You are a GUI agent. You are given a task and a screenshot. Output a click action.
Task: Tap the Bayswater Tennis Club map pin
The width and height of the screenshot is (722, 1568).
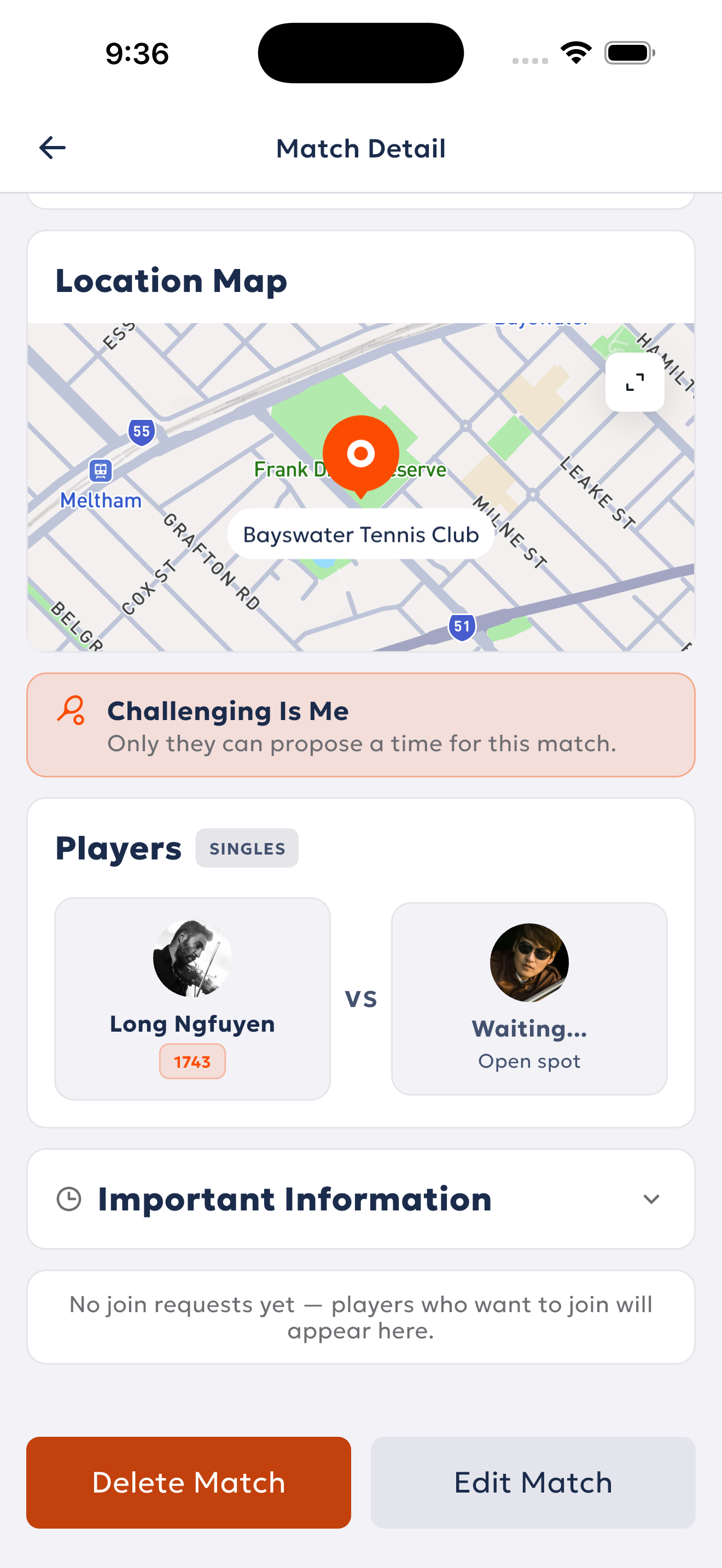click(x=360, y=455)
